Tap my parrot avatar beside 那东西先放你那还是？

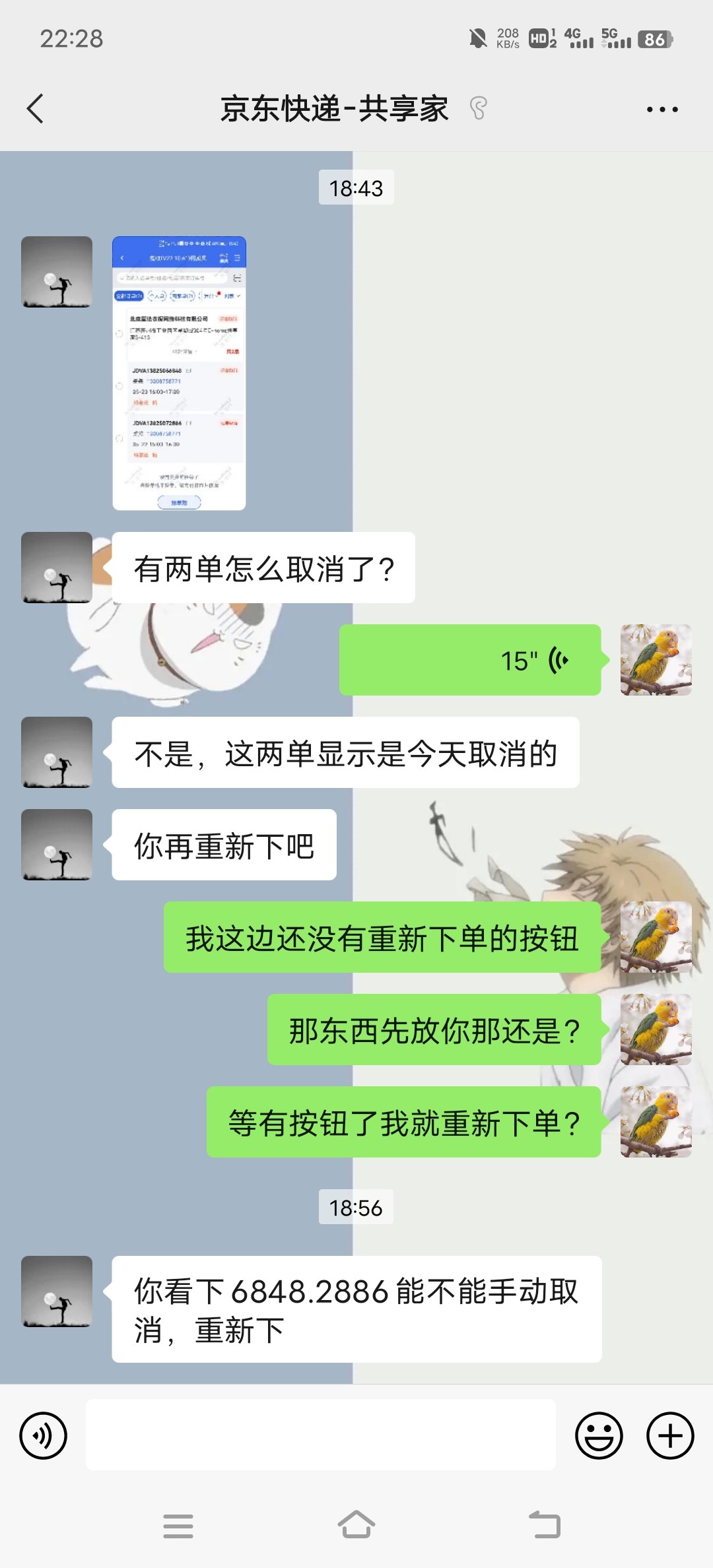click(656, 1029)
